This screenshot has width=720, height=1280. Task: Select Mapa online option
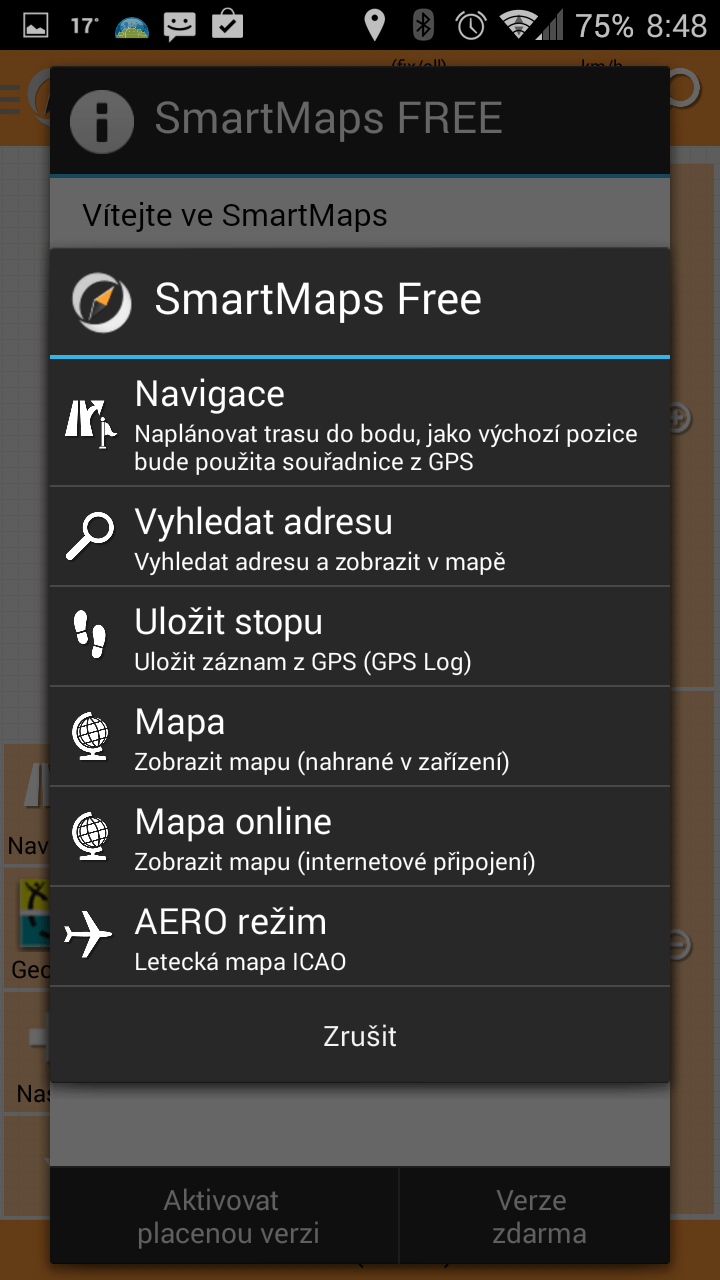tap(360, 837)
